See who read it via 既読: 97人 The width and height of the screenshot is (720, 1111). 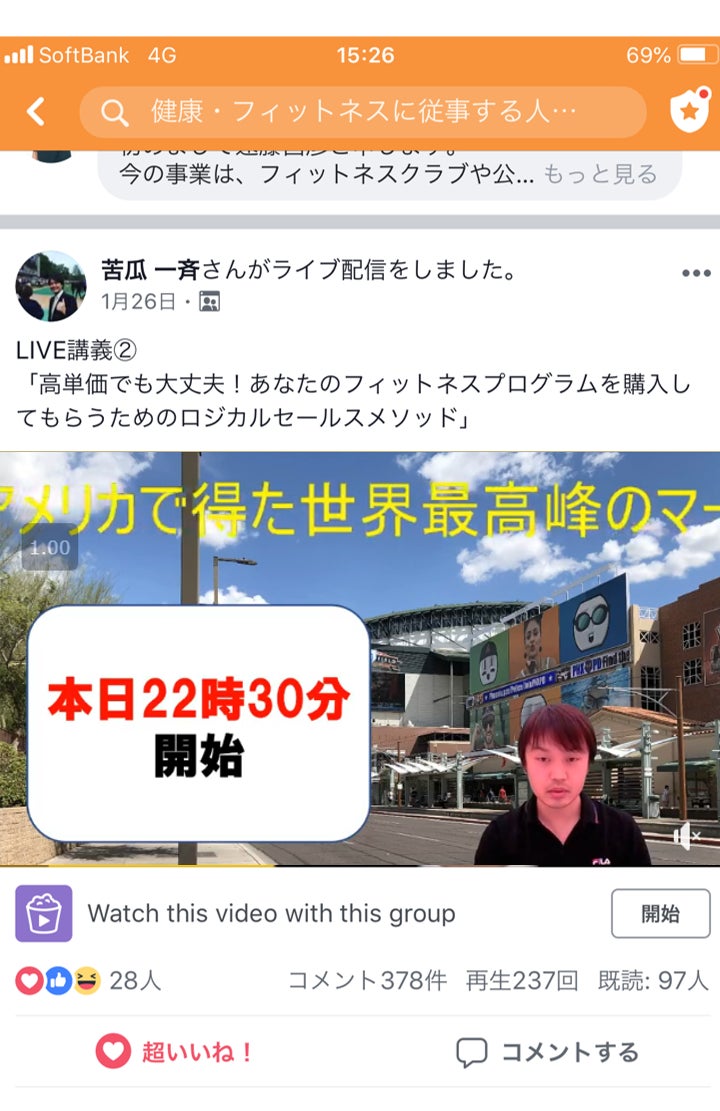coord(652,980)
